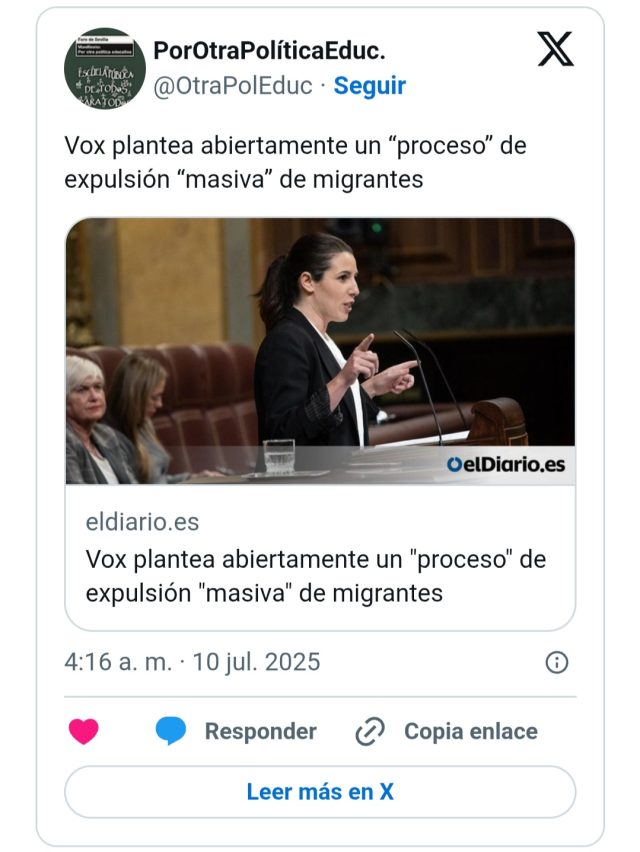Visit the @OtraPolEduc handle
640x852 pixels.
(x=232, y=86)
